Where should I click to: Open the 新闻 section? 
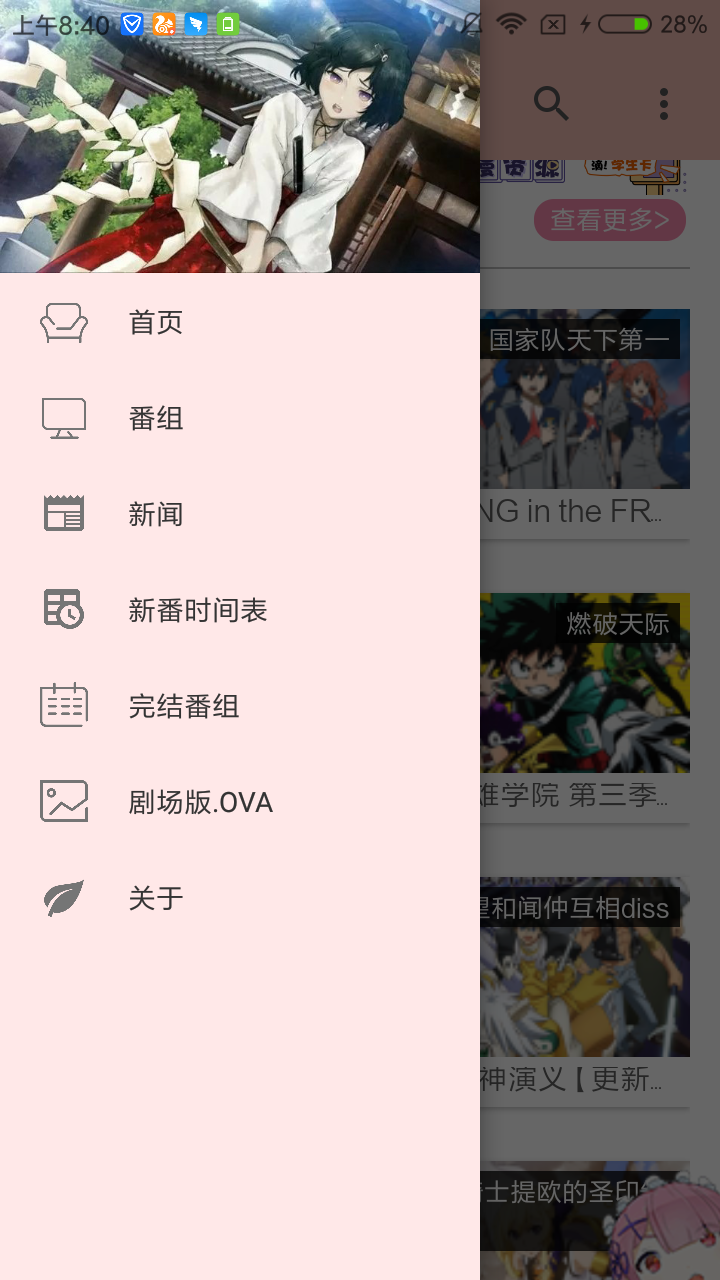click(156, 514)
